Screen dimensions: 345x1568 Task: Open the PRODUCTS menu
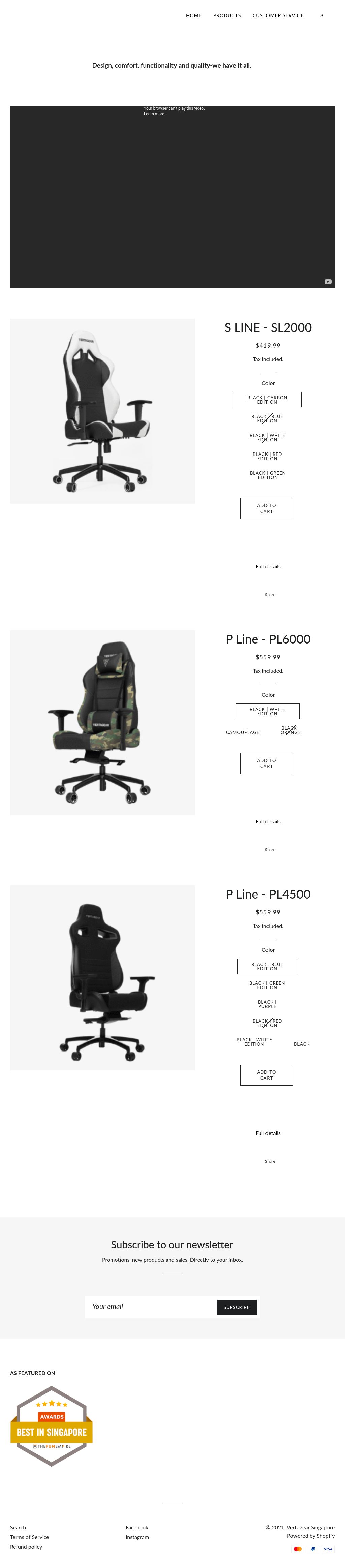[226, 15]
